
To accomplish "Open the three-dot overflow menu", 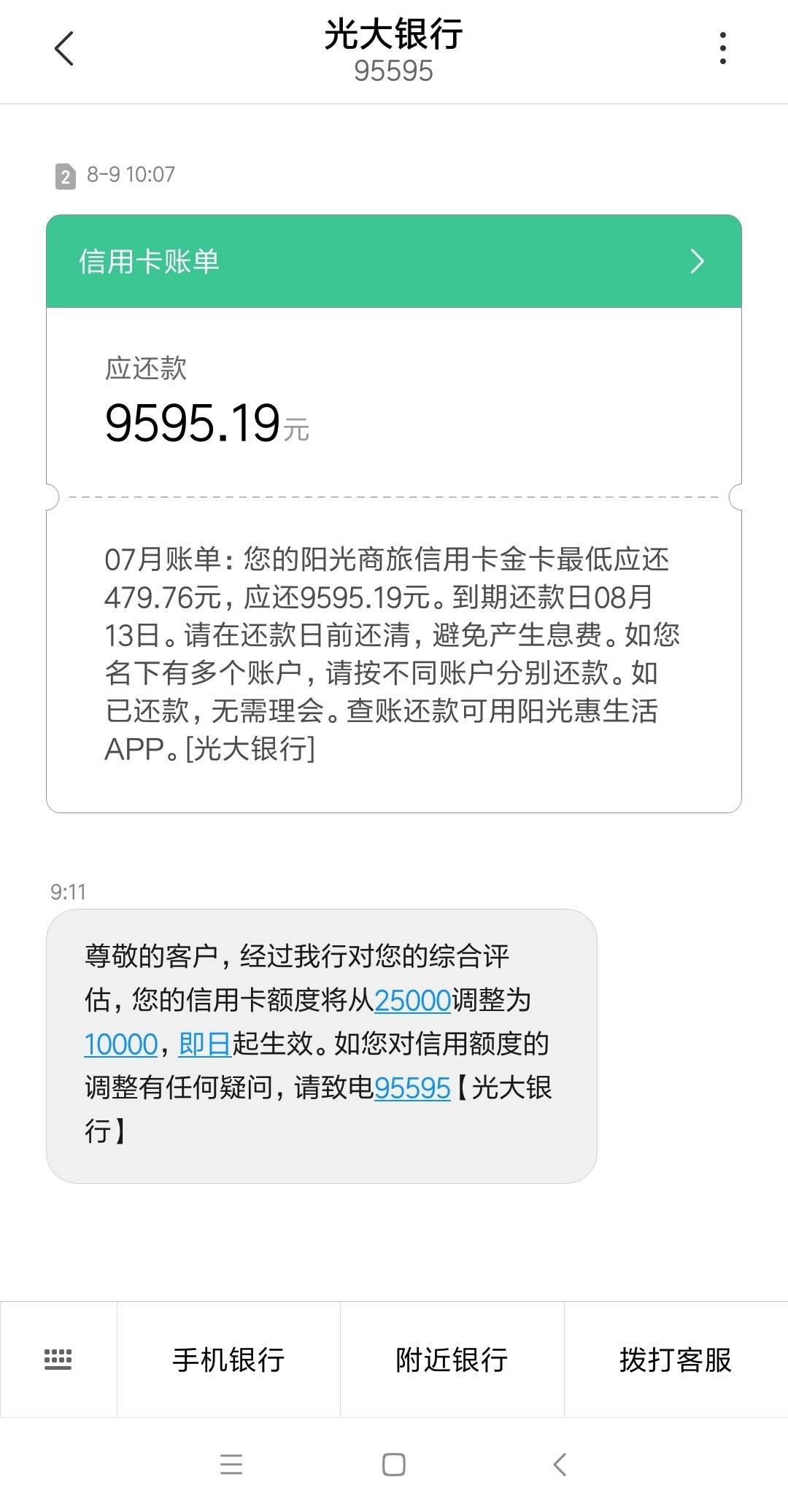I will click(x=722, y=49).
